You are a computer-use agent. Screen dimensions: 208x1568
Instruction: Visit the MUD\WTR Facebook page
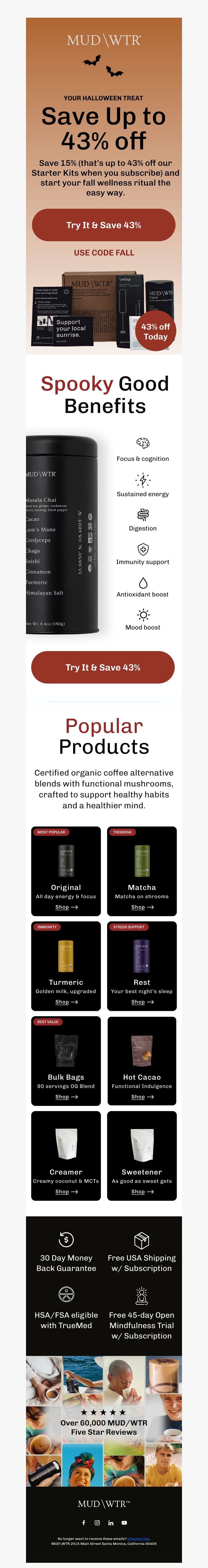(x=84, y=1523)
